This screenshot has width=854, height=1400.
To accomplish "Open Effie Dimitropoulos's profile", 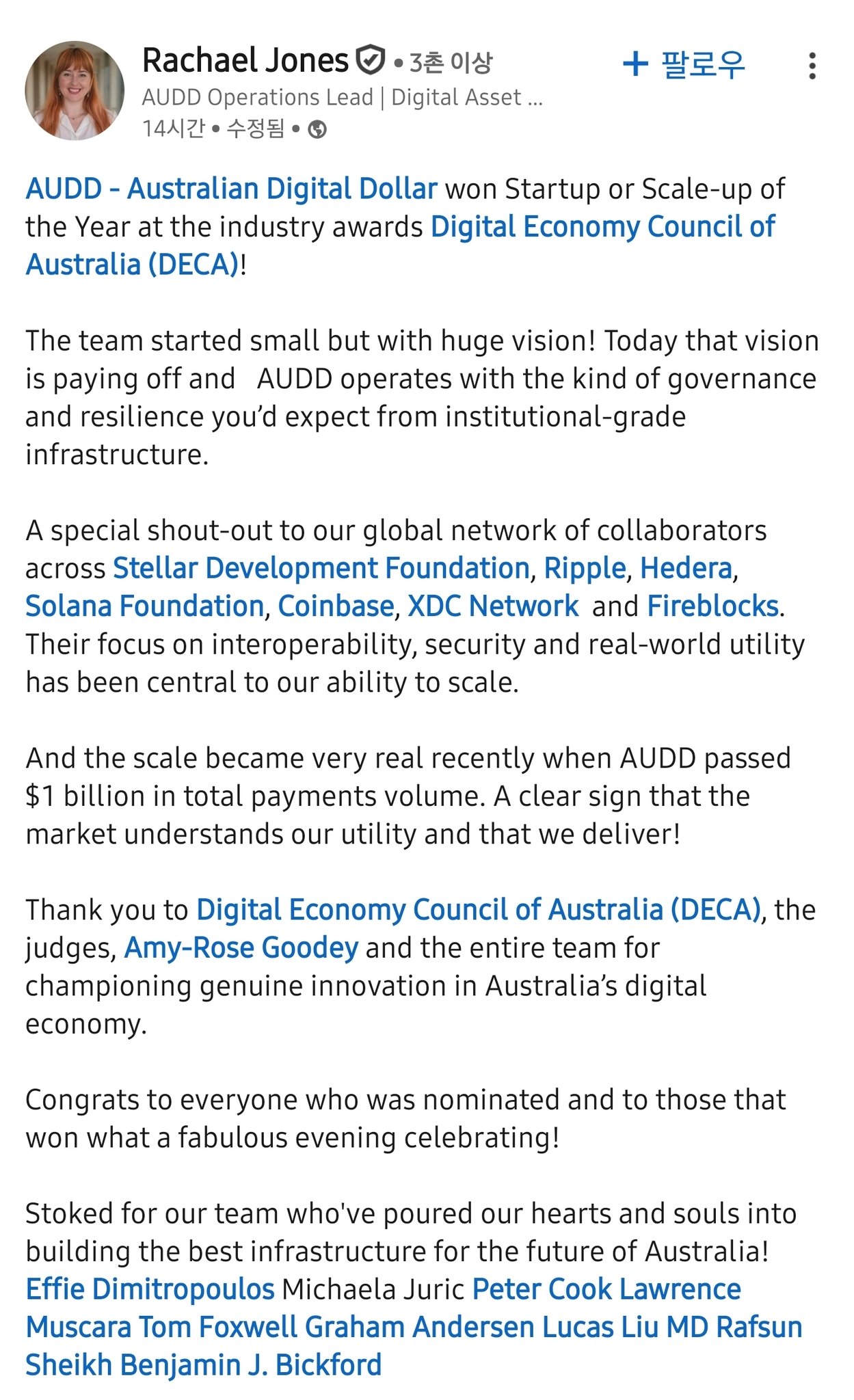I will click(x=150, y=1289).
